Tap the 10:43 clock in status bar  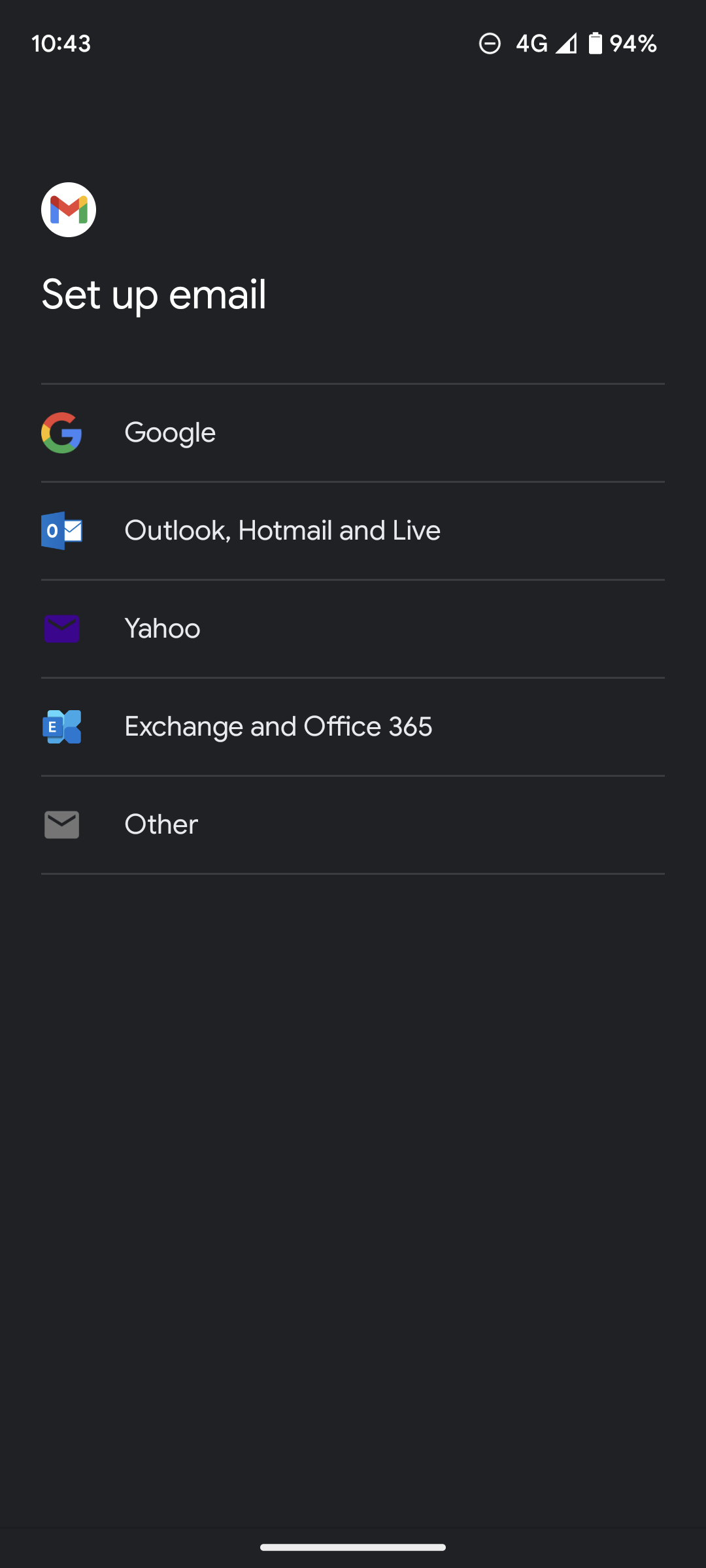tap(62, 43)
